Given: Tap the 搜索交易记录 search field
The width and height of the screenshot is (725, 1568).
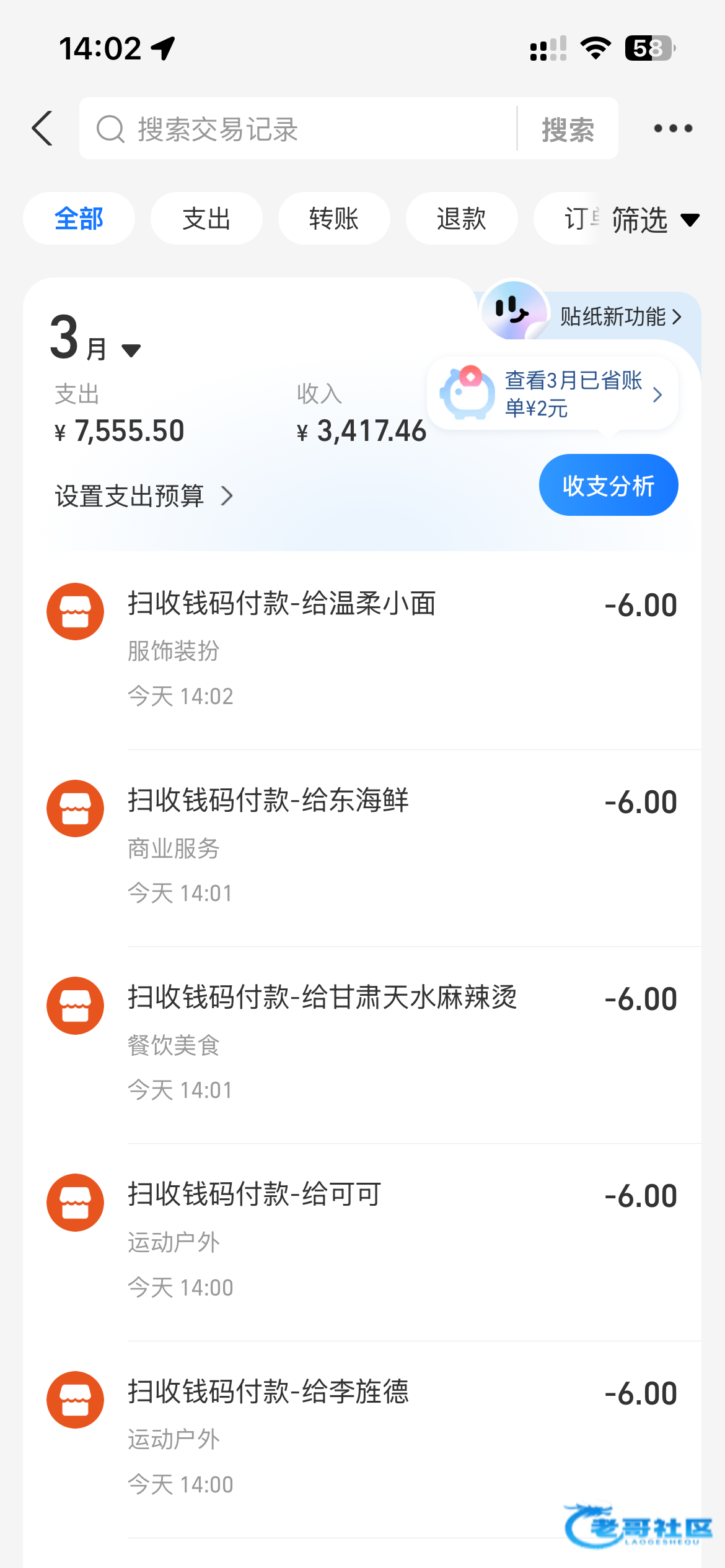Looking at the screenshot, I should [297, 129].
